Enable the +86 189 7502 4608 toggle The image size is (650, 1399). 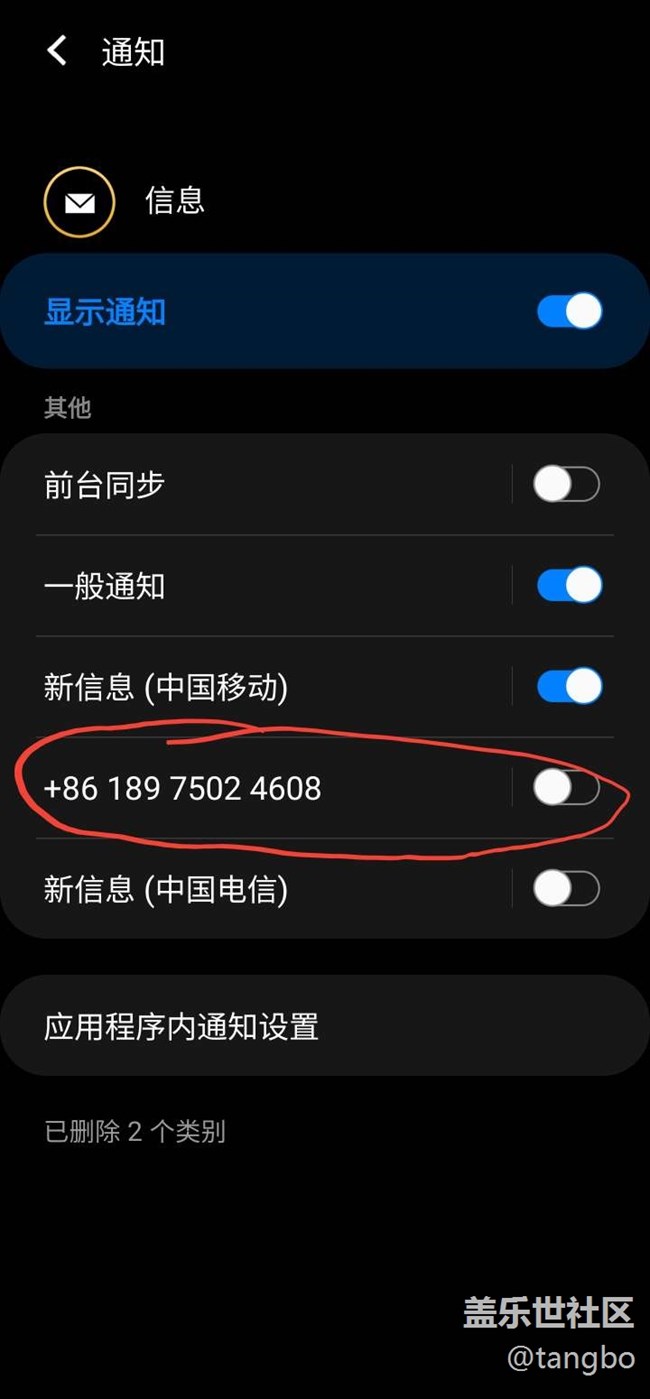pyautogui.click(x=566, y=788)
